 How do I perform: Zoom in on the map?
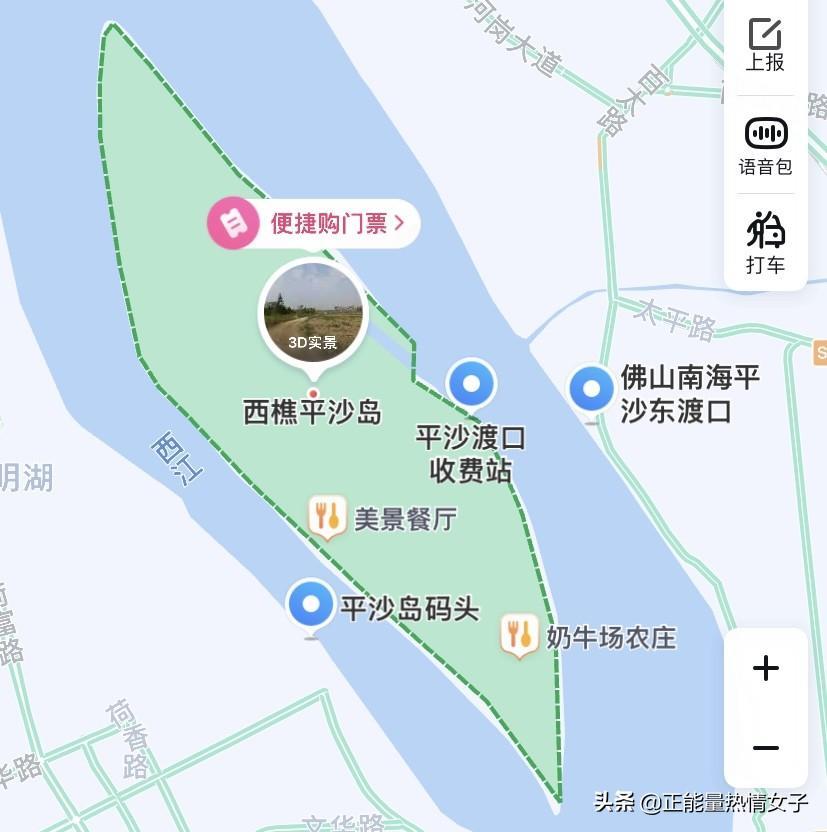pos(765,668)
